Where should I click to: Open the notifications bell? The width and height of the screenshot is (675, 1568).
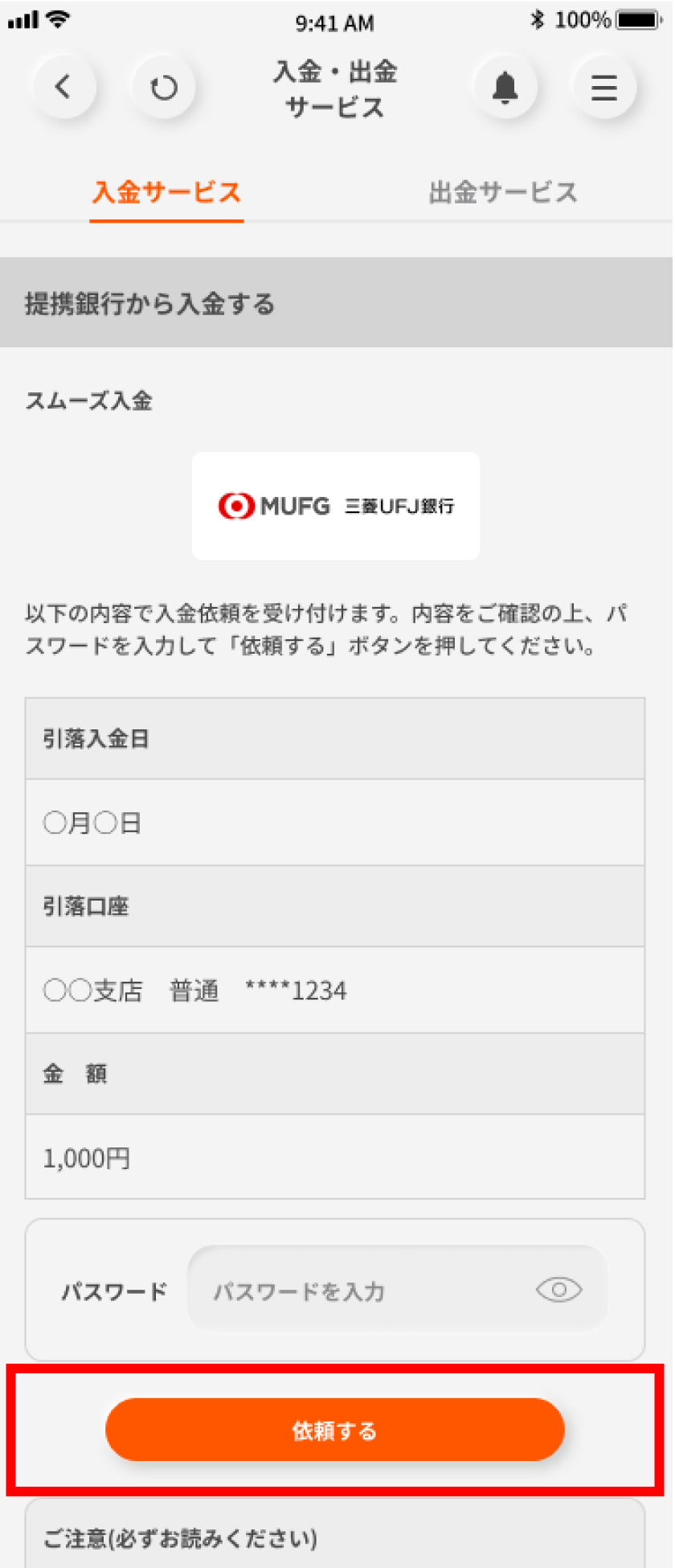tap(505, 87)
